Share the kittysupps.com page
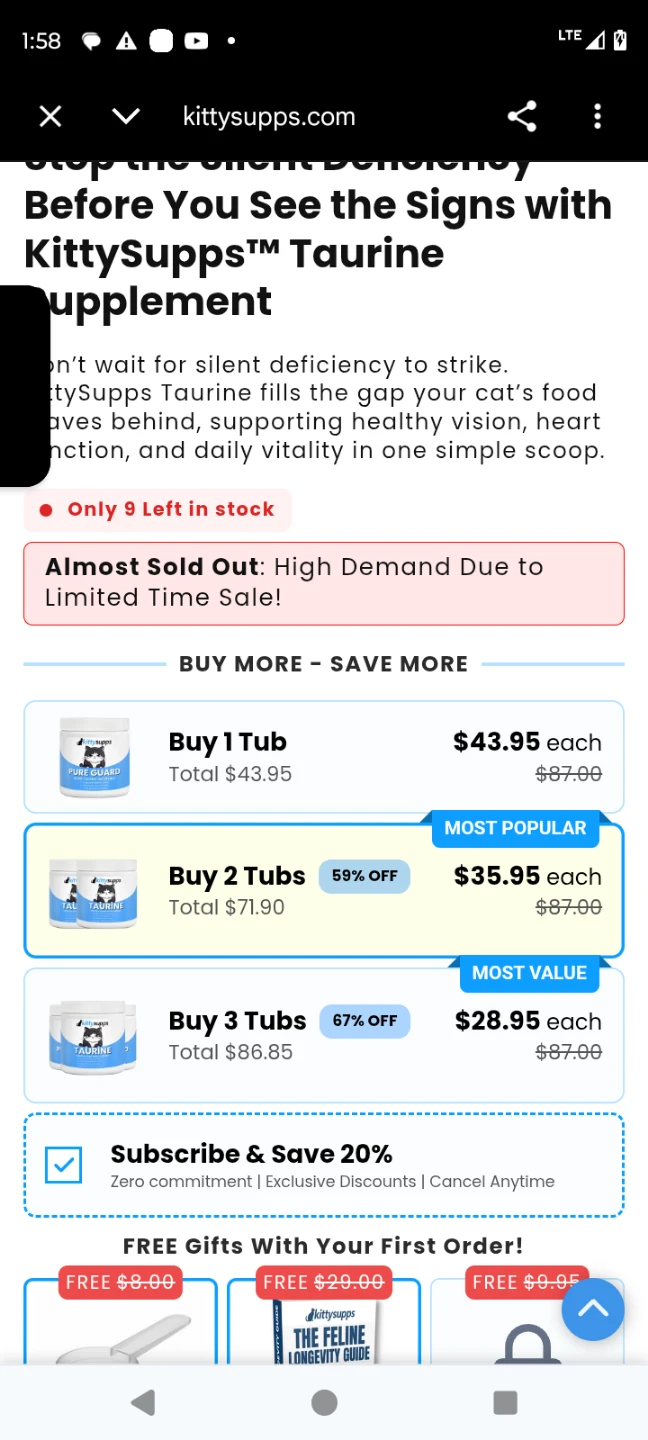 pyautogui.click(x=522, y=117)
